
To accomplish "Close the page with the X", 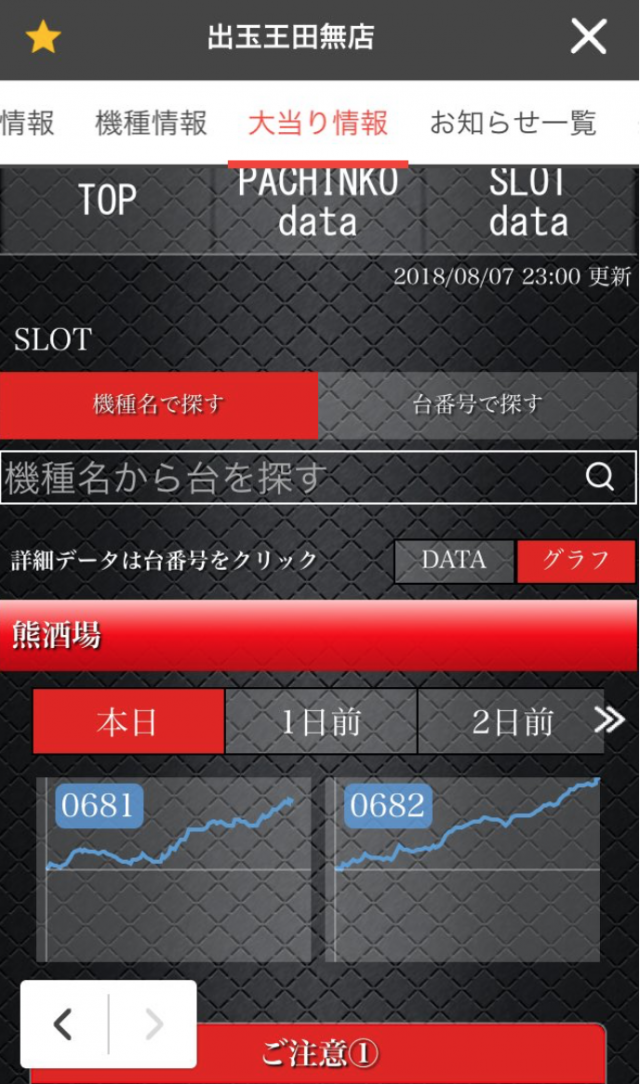I will point(588,38).
